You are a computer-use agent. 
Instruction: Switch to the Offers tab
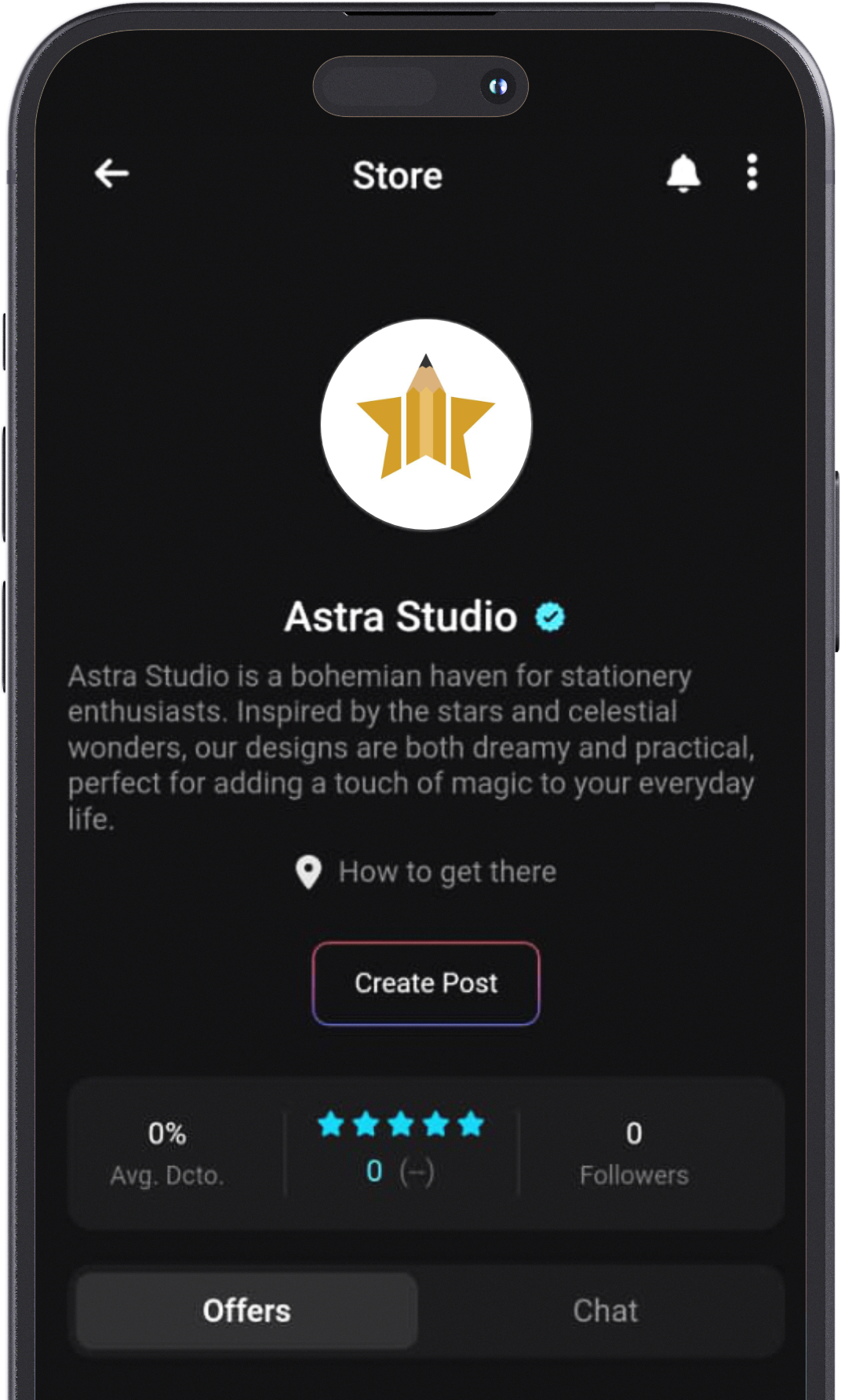(x=246, y=1311)
